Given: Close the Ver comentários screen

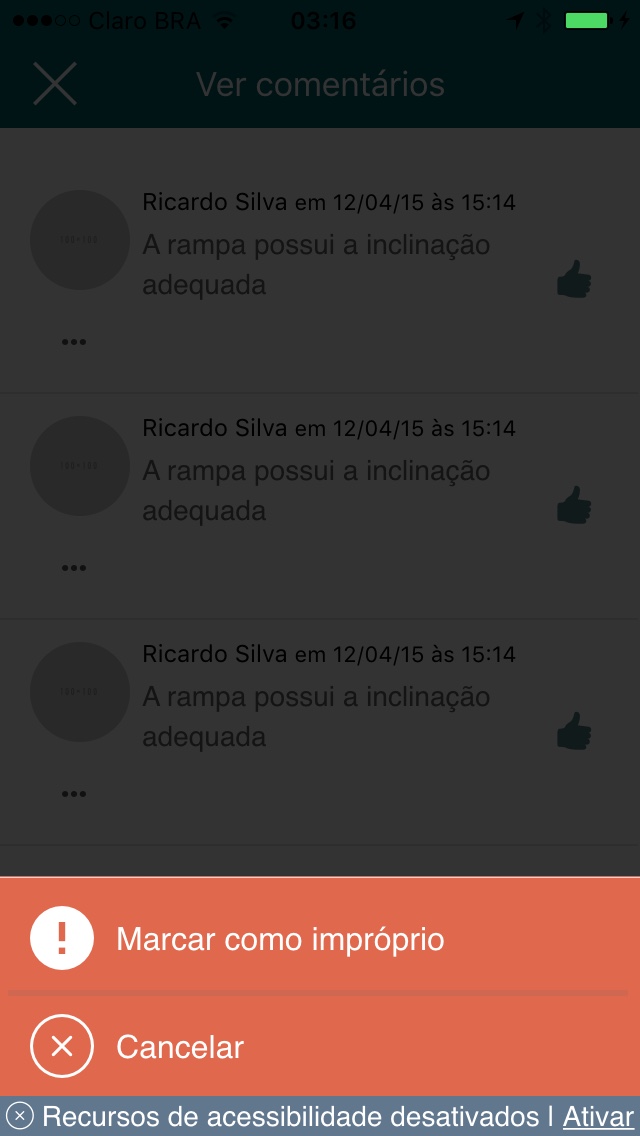Looking at the screenshot, I should point(55,83).
